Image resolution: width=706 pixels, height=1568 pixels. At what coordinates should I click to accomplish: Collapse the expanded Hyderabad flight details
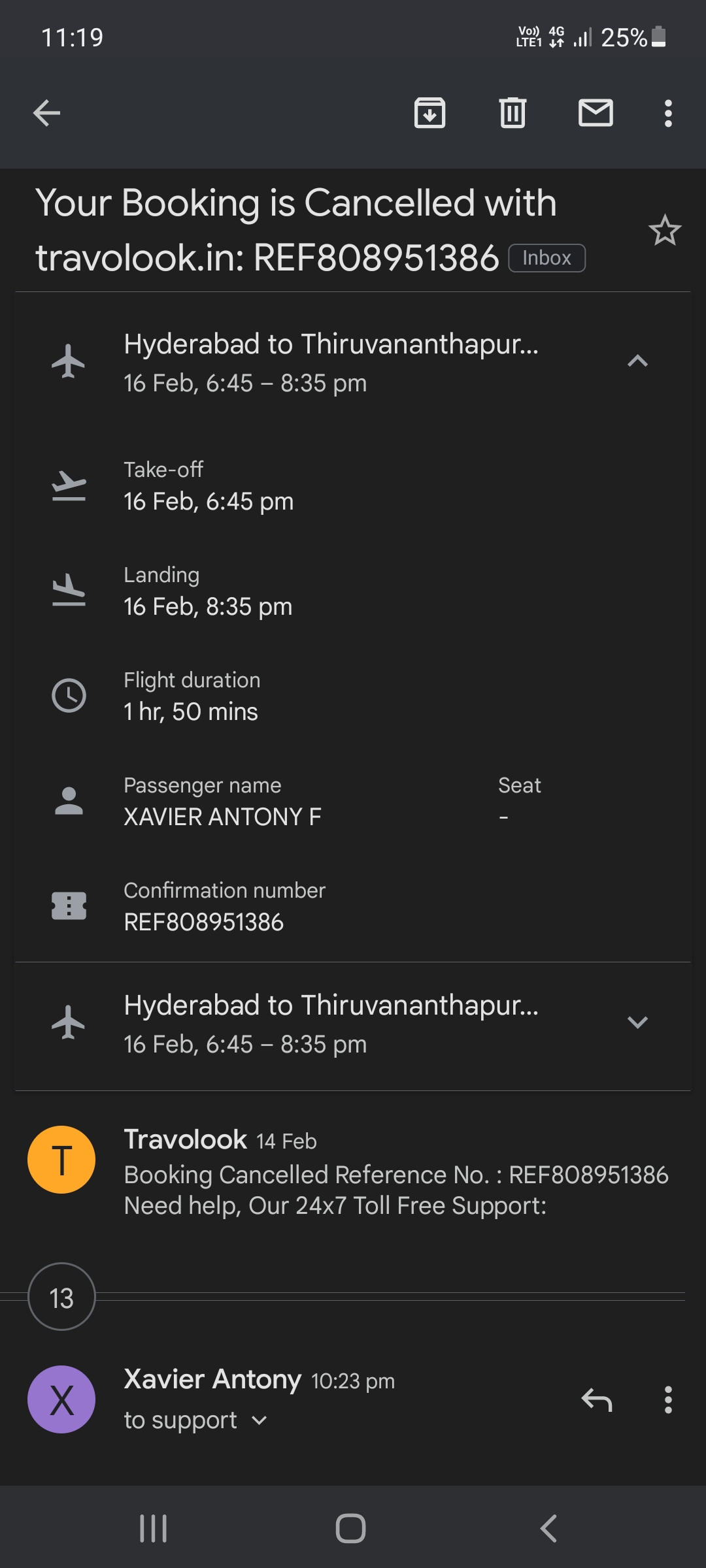coord(637,361)
